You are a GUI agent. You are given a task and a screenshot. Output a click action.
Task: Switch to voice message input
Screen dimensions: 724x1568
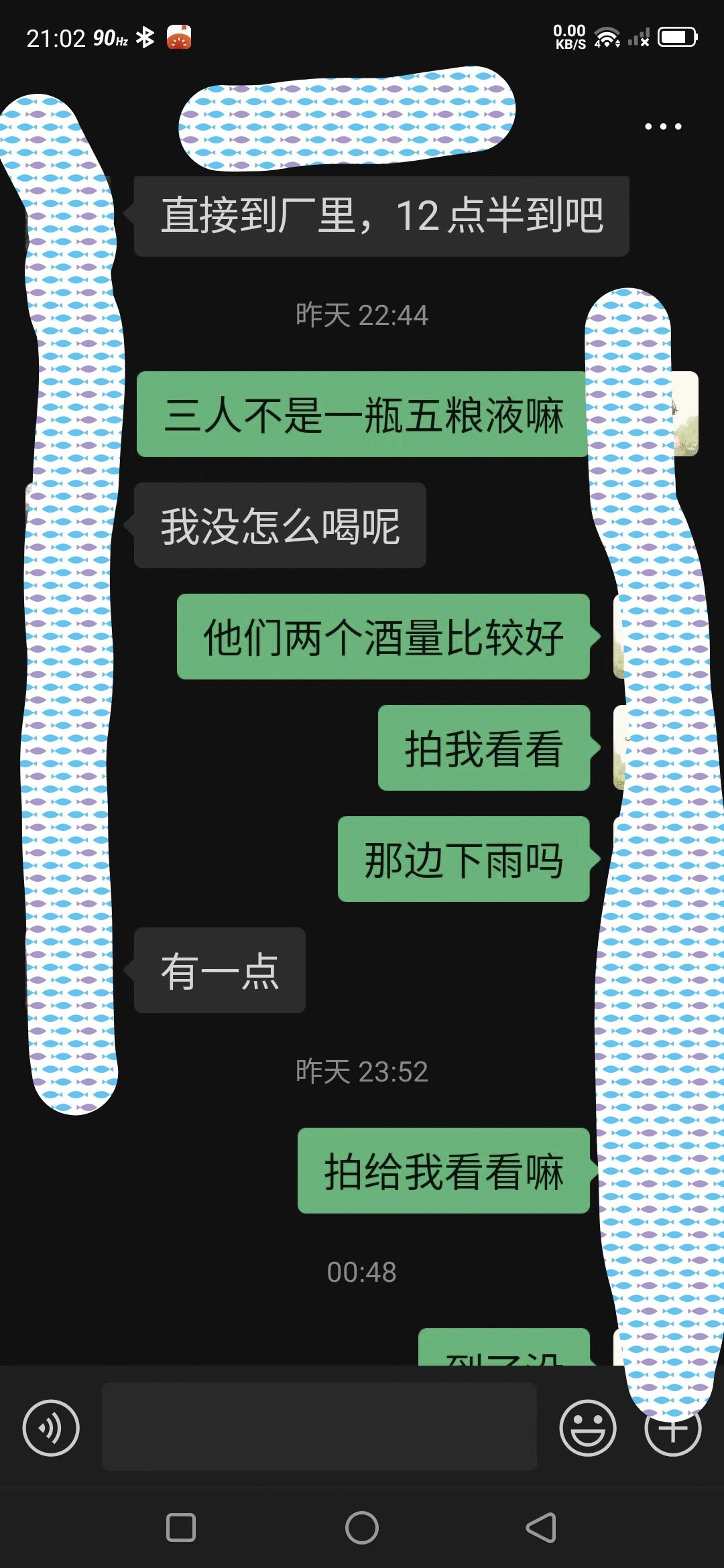[x=51, y=1427]
